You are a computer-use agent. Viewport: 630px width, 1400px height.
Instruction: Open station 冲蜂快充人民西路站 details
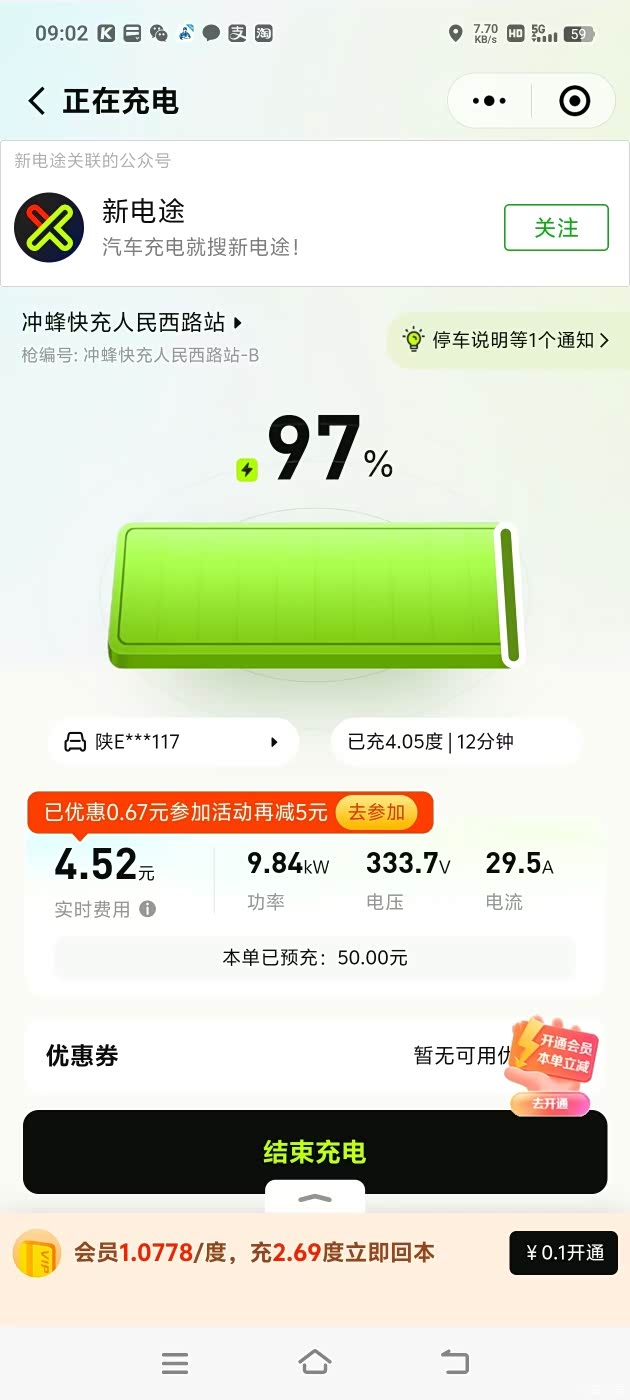pos(132,322)
